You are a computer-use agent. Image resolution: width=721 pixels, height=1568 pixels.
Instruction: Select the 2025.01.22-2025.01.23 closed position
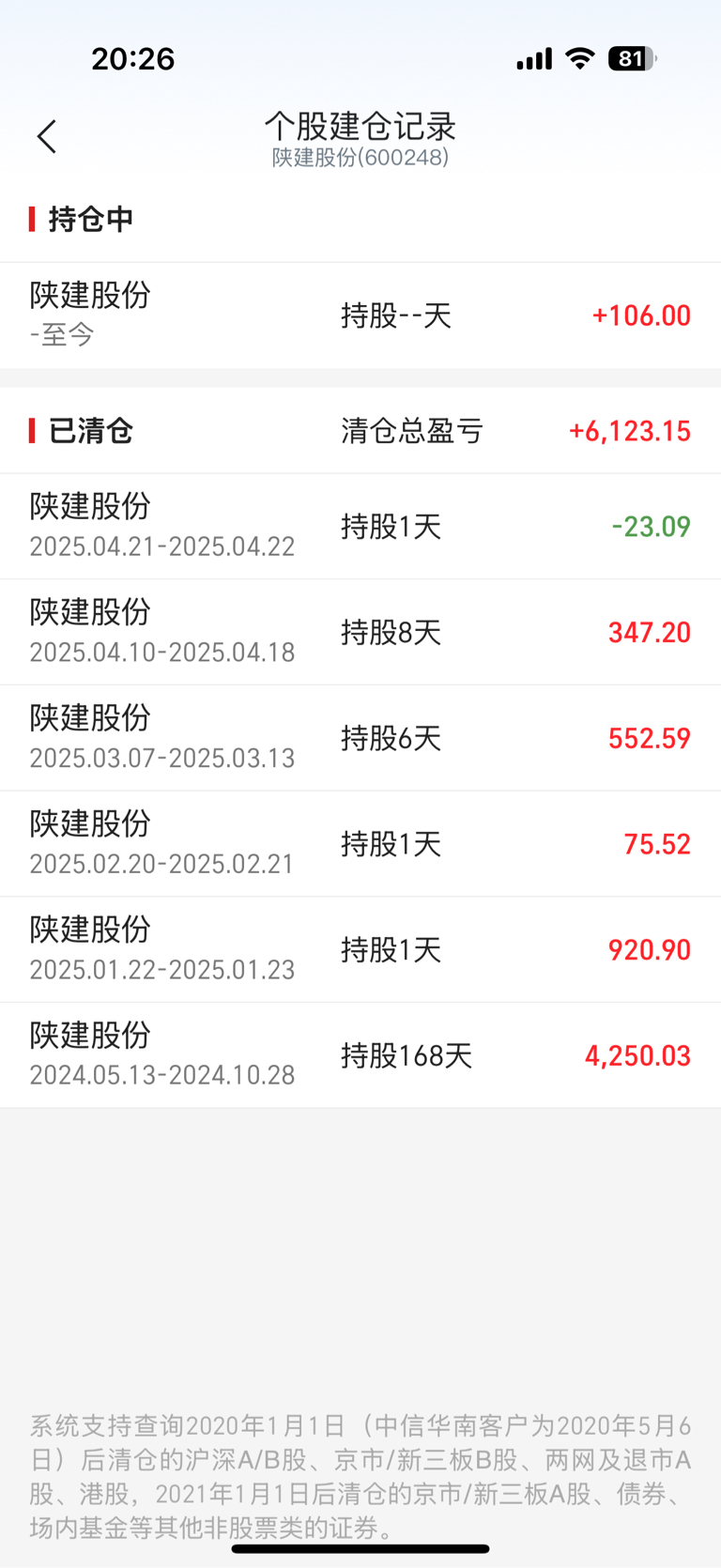pos(360,949)
